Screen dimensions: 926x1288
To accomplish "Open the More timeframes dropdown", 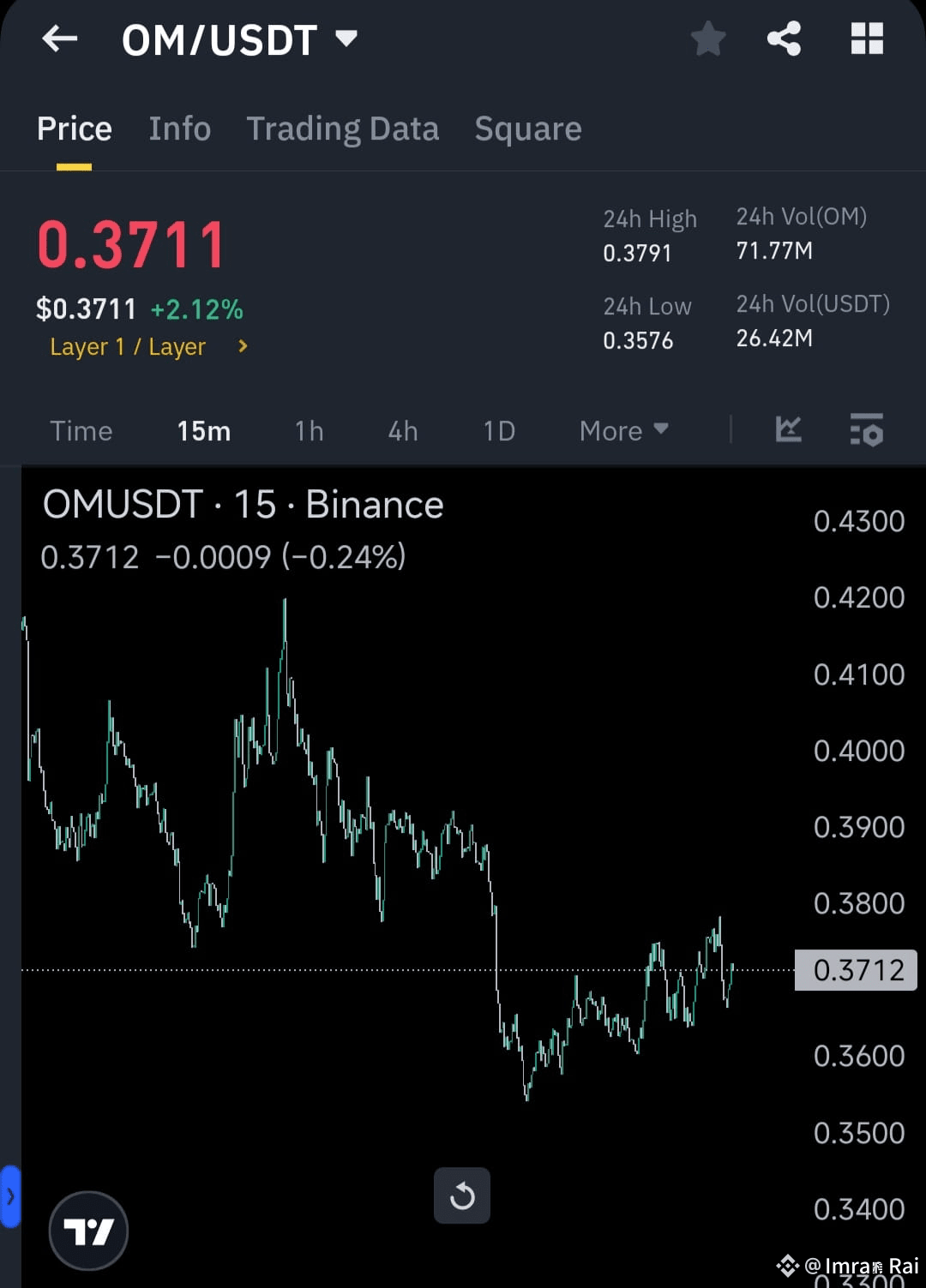I will click(623, 431).
